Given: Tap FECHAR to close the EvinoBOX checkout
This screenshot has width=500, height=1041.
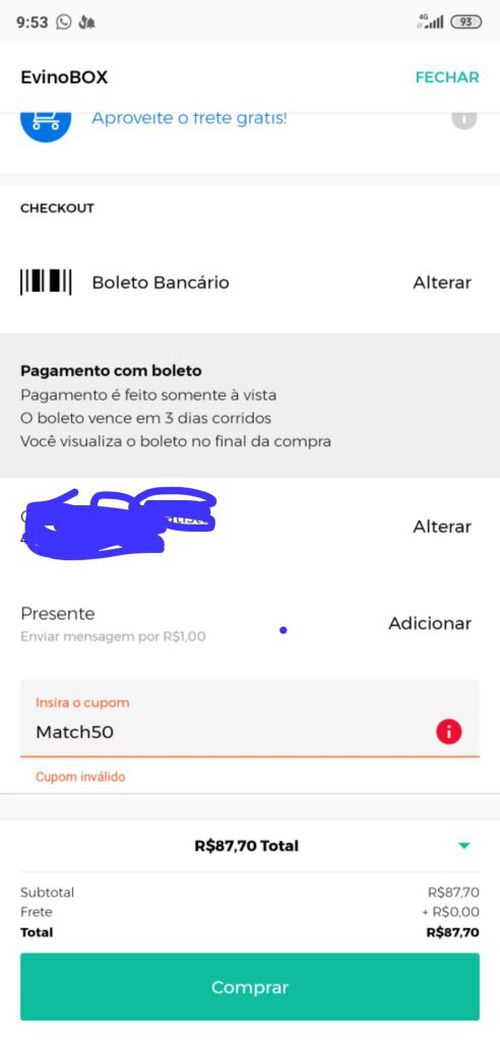Looking at the screenshot, I should [447, 77].
